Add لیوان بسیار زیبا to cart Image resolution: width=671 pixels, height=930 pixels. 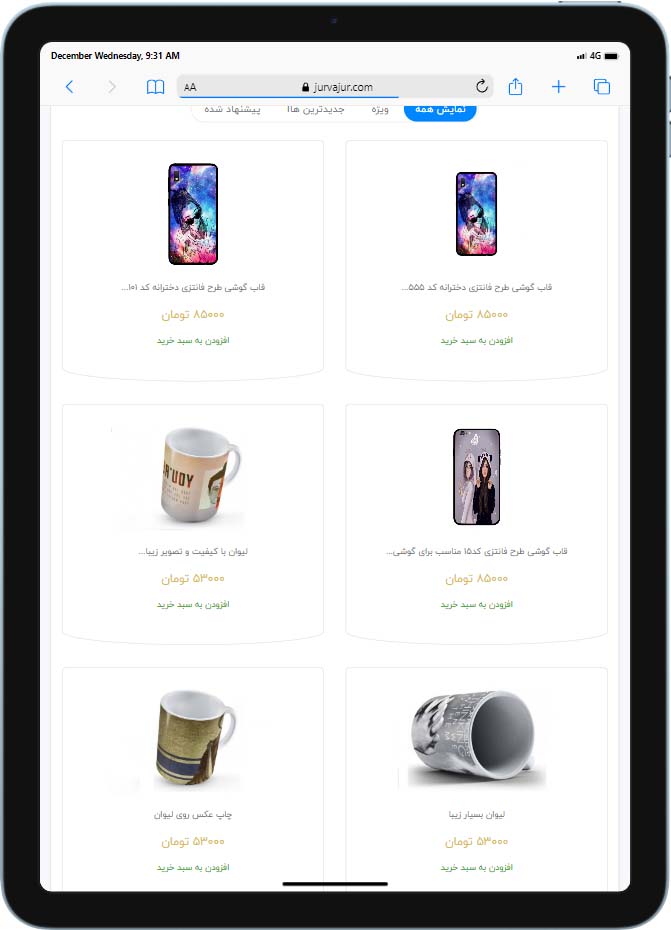click(476, 868)
